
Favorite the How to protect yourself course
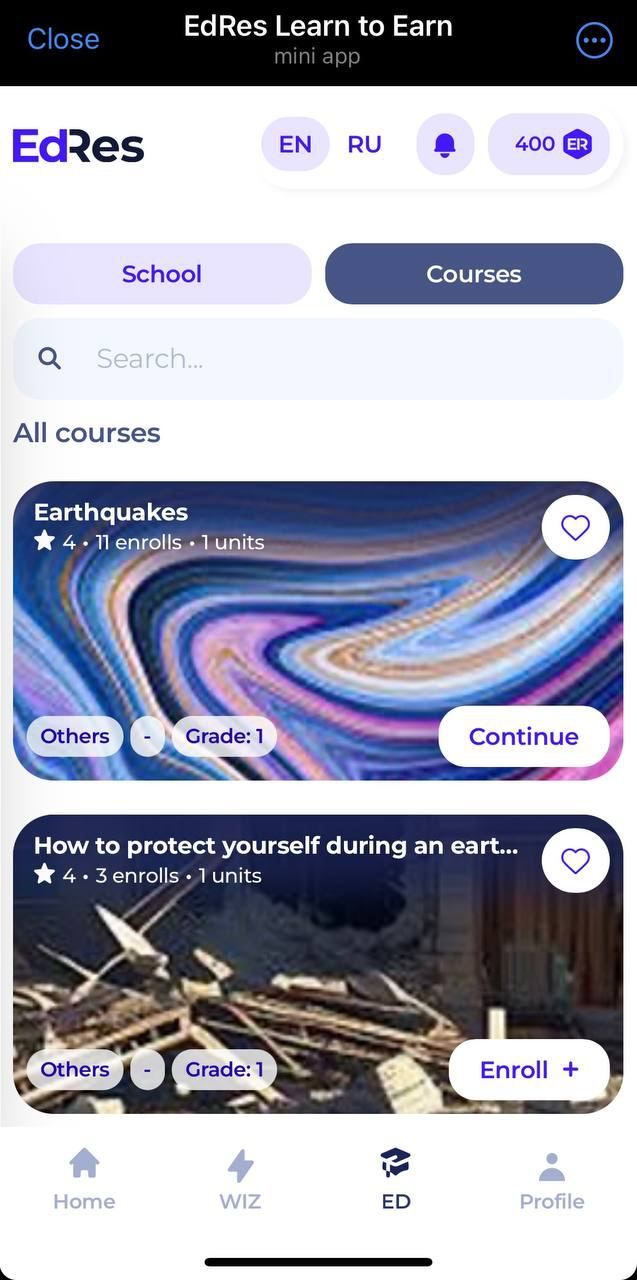[x=575, y=860]
